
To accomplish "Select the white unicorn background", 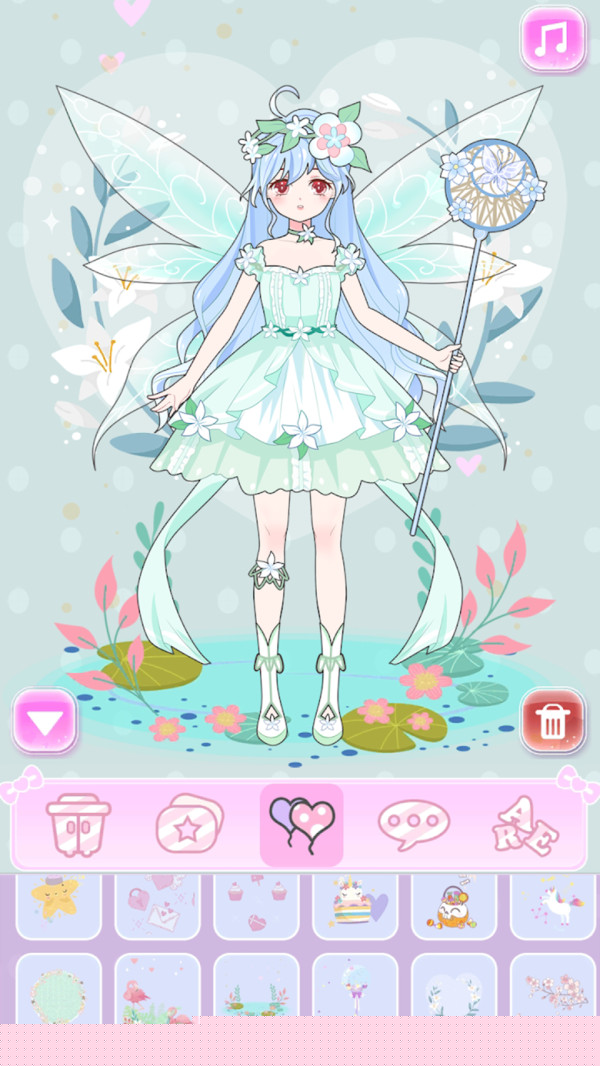I will coord(553,904).
